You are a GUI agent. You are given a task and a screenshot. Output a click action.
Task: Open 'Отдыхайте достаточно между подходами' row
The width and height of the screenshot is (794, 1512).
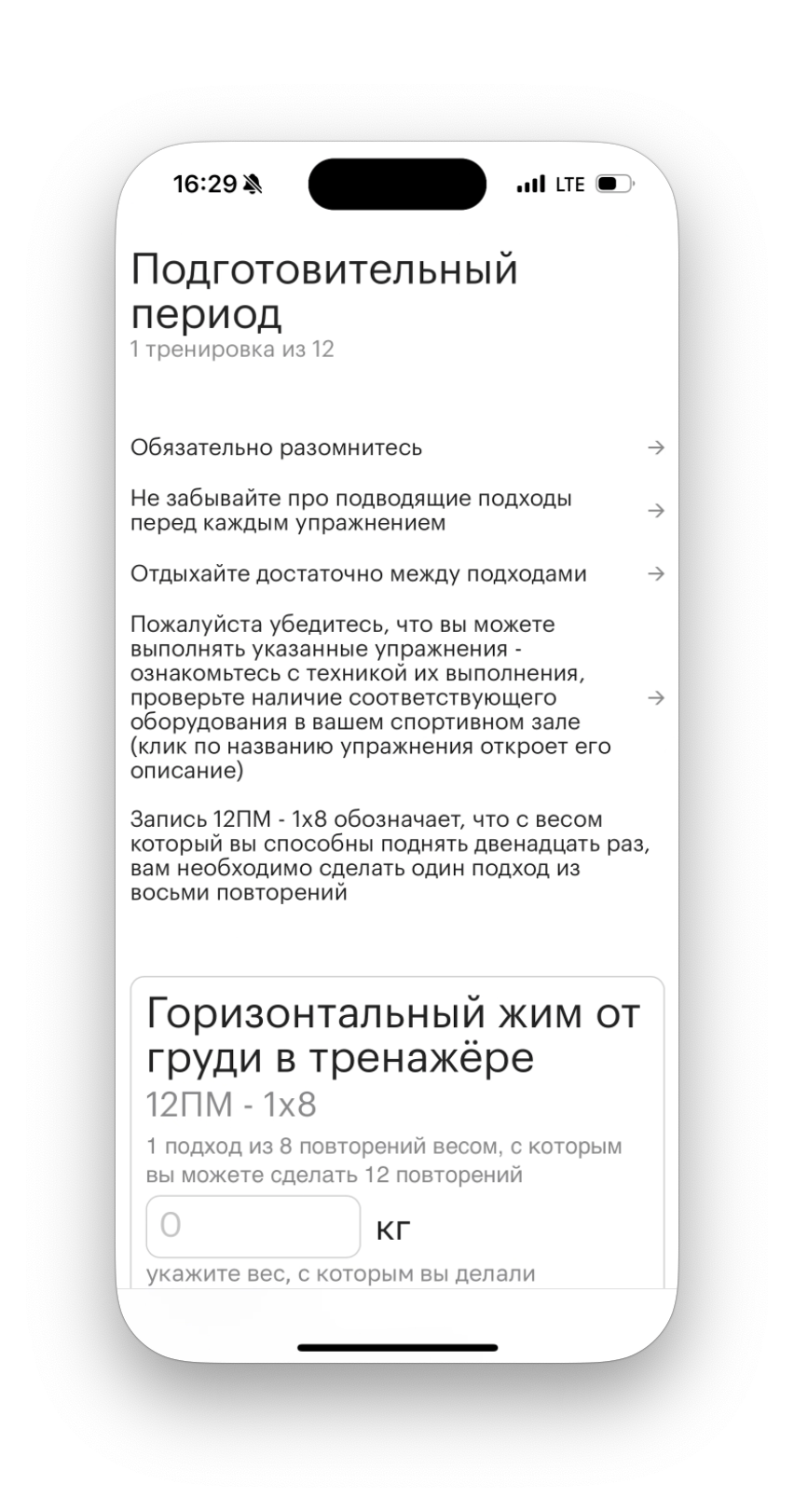(x=397, y=573)
